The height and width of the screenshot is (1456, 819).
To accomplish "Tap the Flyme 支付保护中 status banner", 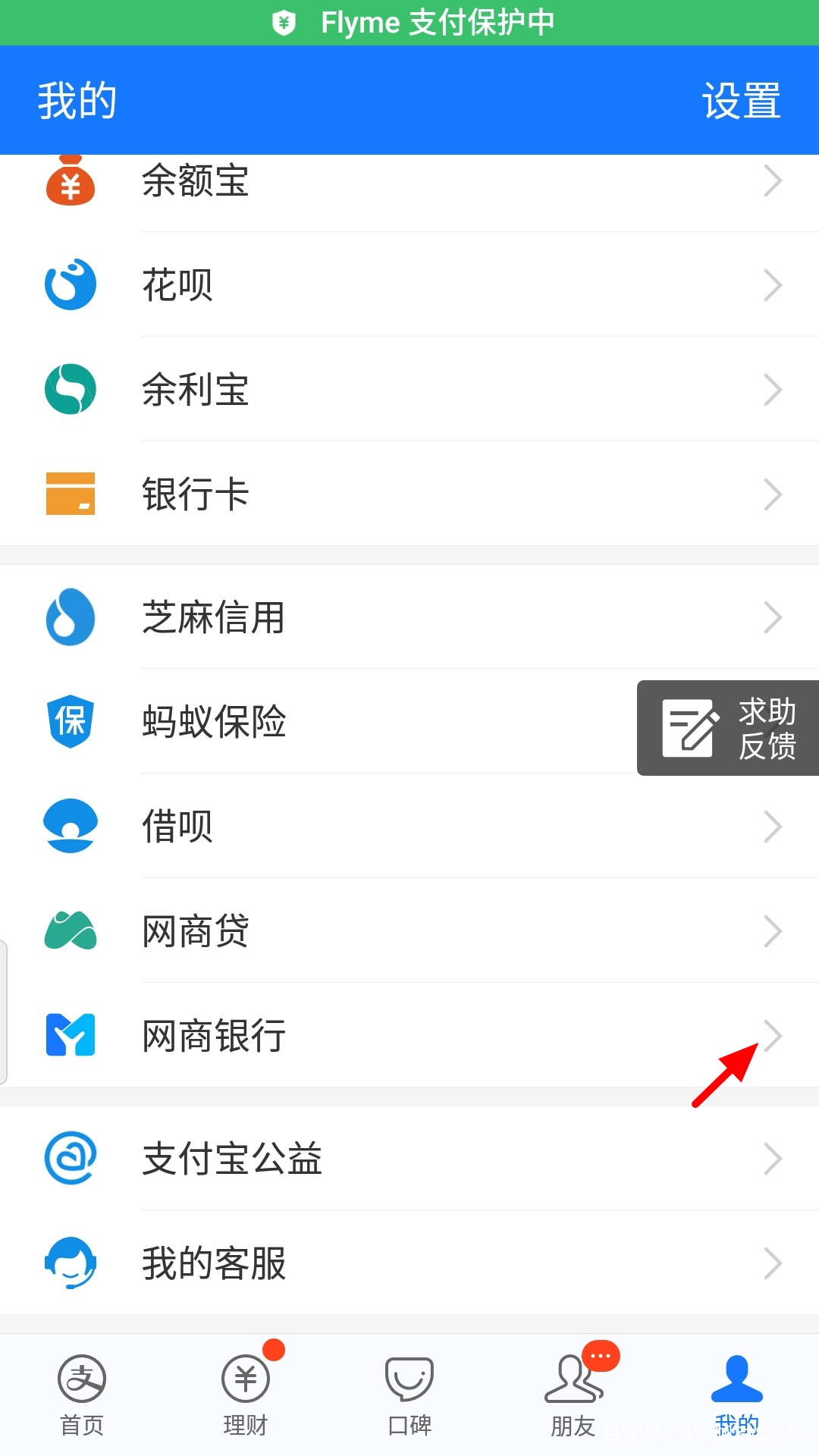I will click(x=409, y=22).
